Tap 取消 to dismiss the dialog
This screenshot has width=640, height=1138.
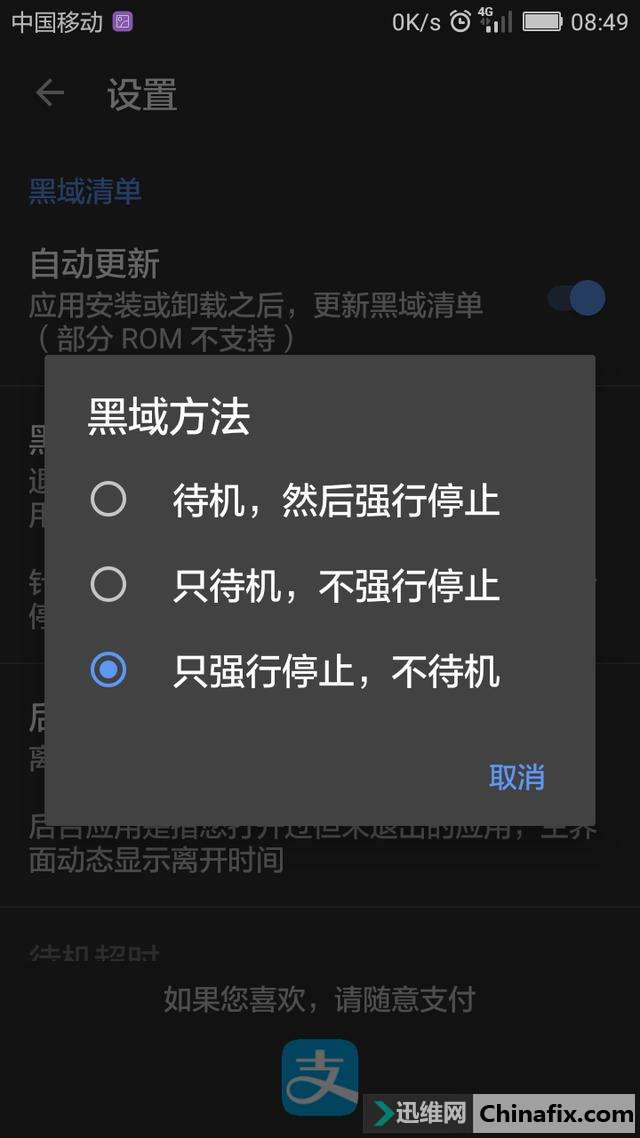516,777
